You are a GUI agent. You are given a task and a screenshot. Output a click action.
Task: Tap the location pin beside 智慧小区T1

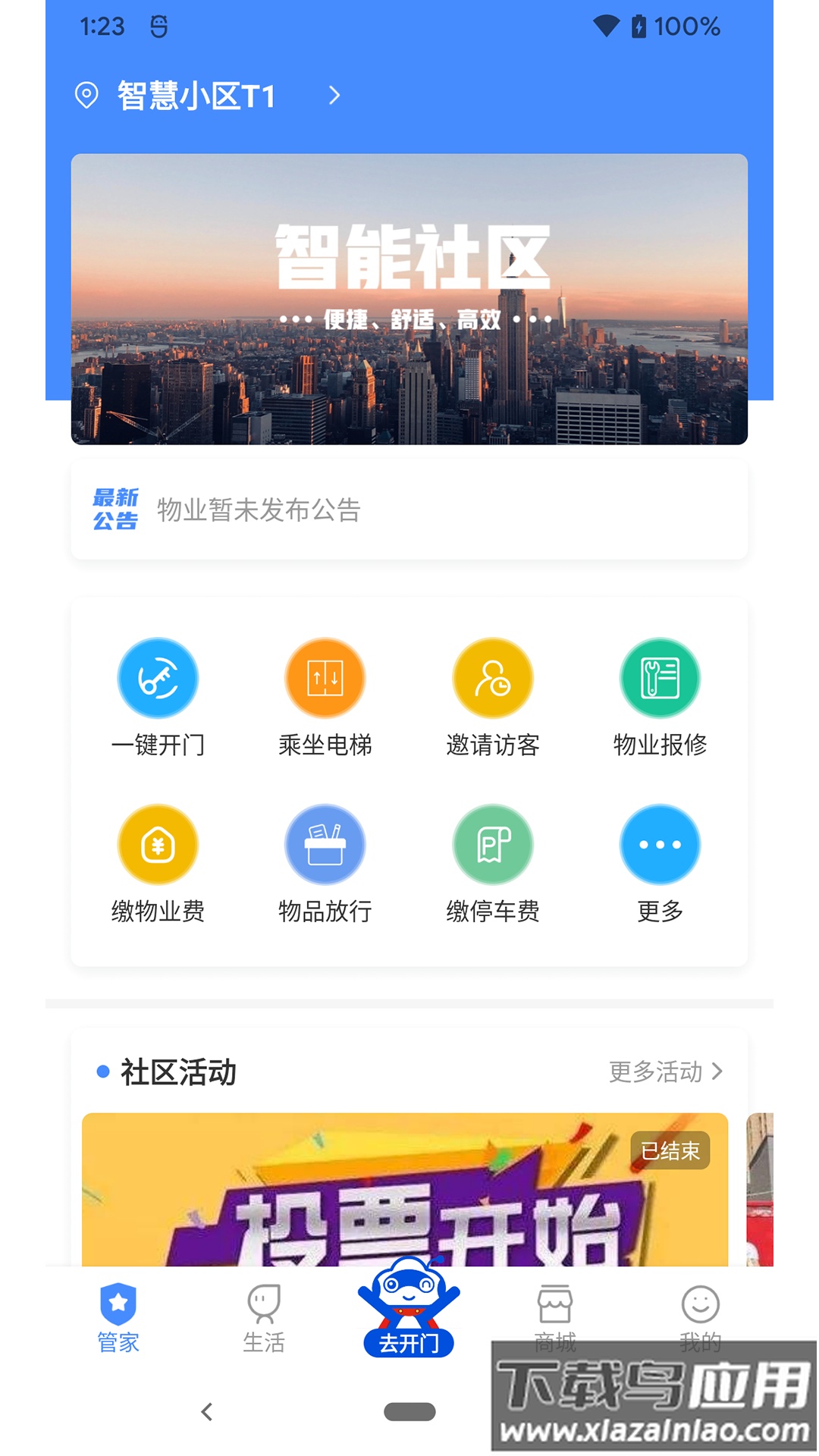pos(87,94)
